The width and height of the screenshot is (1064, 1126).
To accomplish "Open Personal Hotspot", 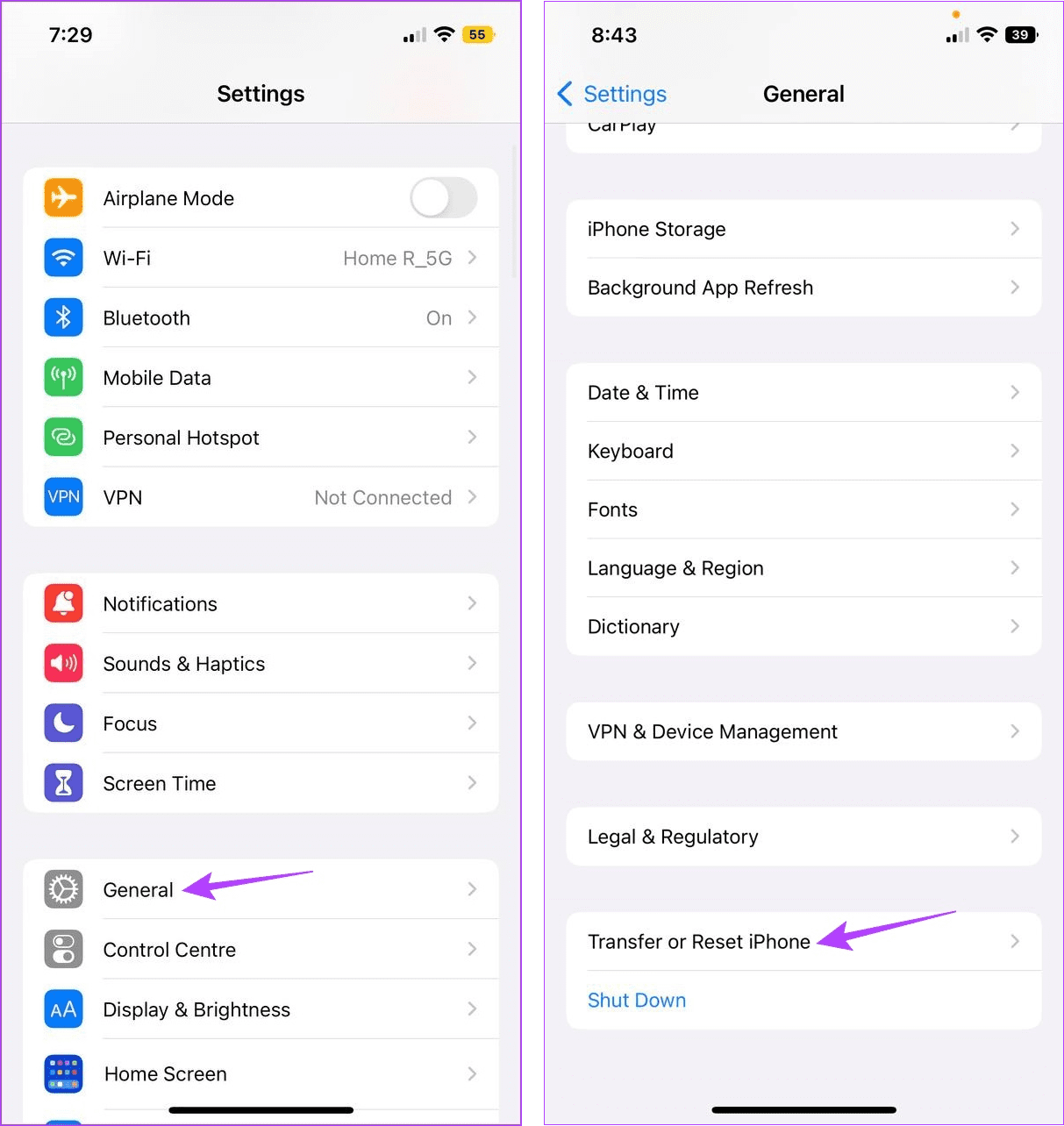I will pyautogui.click(x=261, y=438).
